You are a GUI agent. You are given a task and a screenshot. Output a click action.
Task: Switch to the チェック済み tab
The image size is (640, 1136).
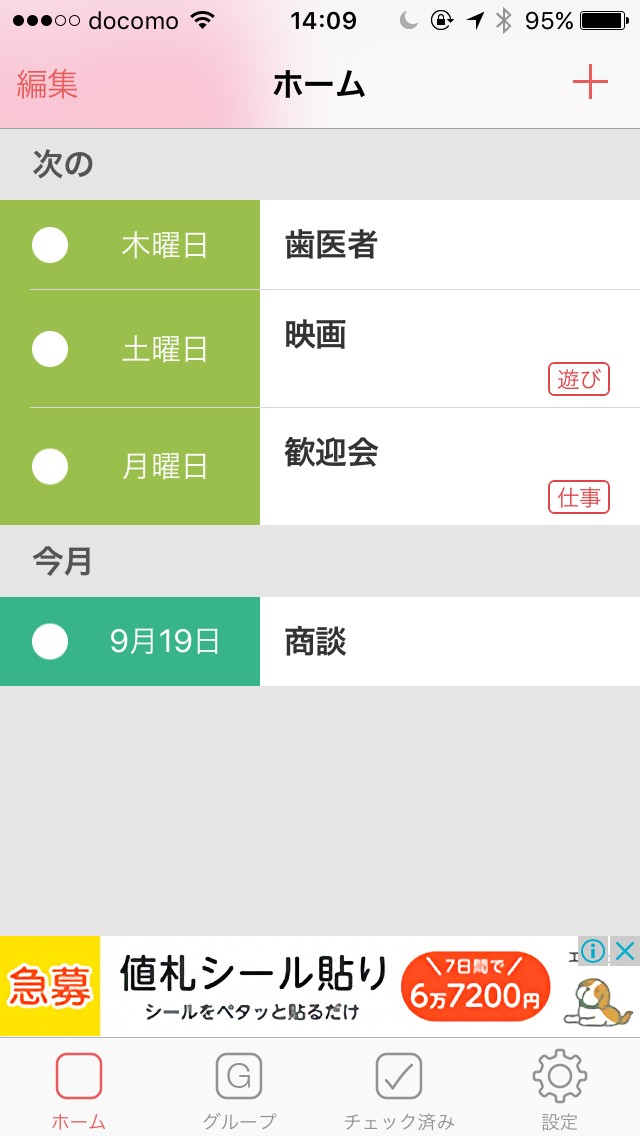tap(399, 1090)
